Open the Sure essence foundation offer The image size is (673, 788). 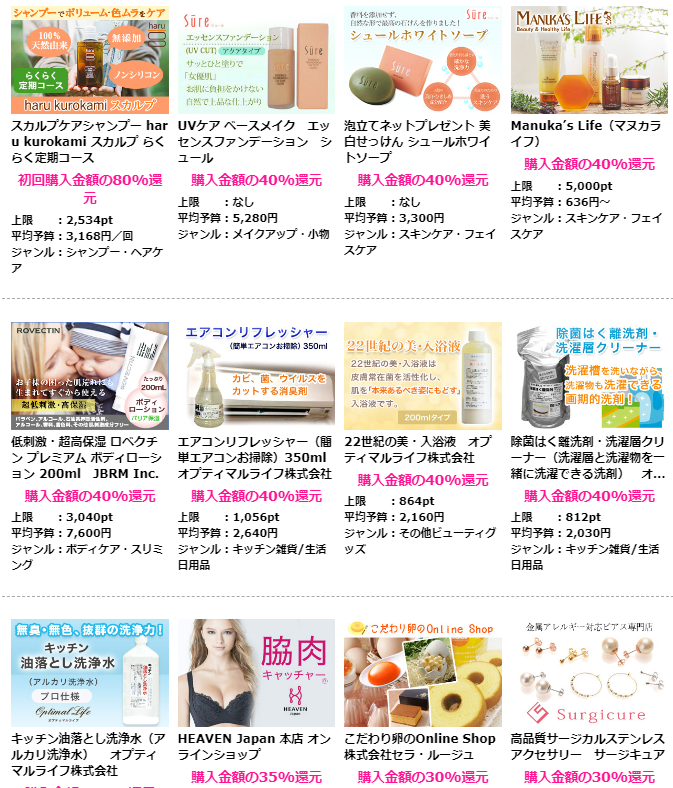click(256, 60)
